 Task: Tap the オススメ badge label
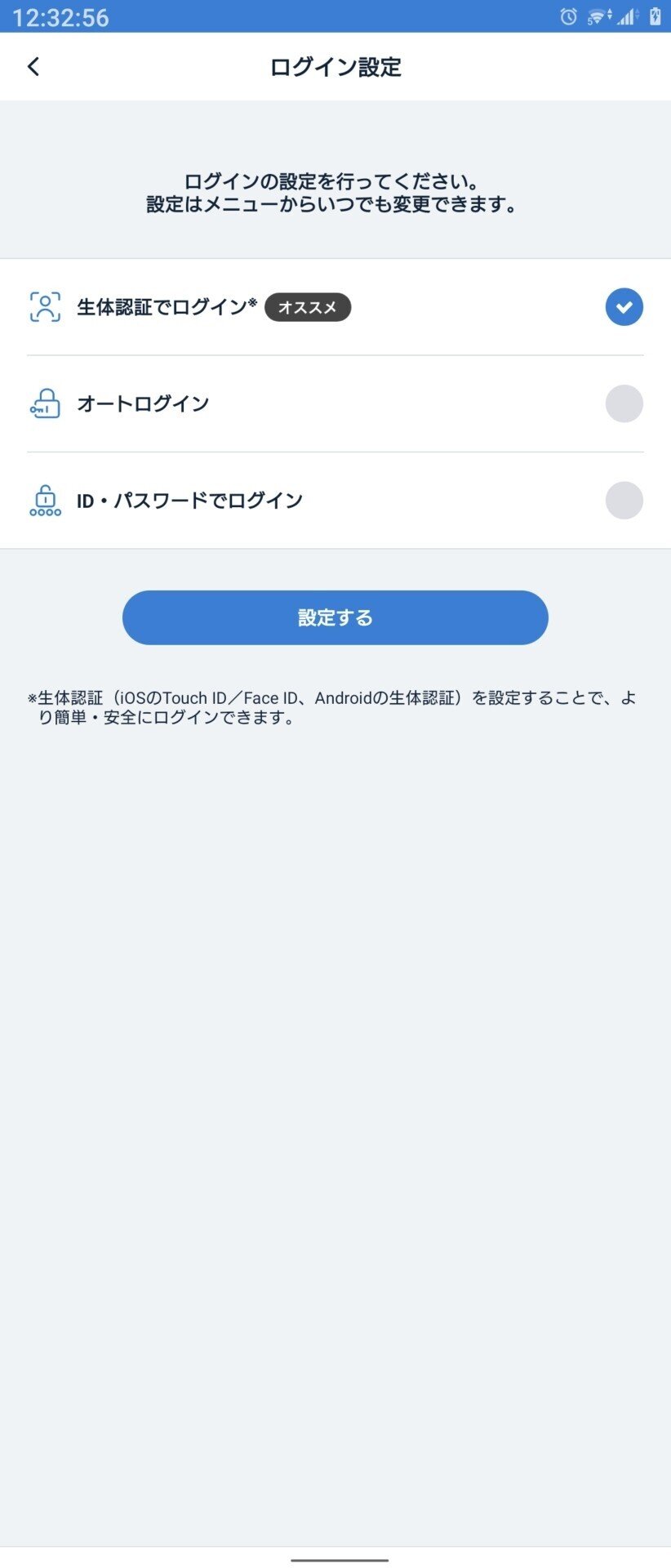[308, 307]
